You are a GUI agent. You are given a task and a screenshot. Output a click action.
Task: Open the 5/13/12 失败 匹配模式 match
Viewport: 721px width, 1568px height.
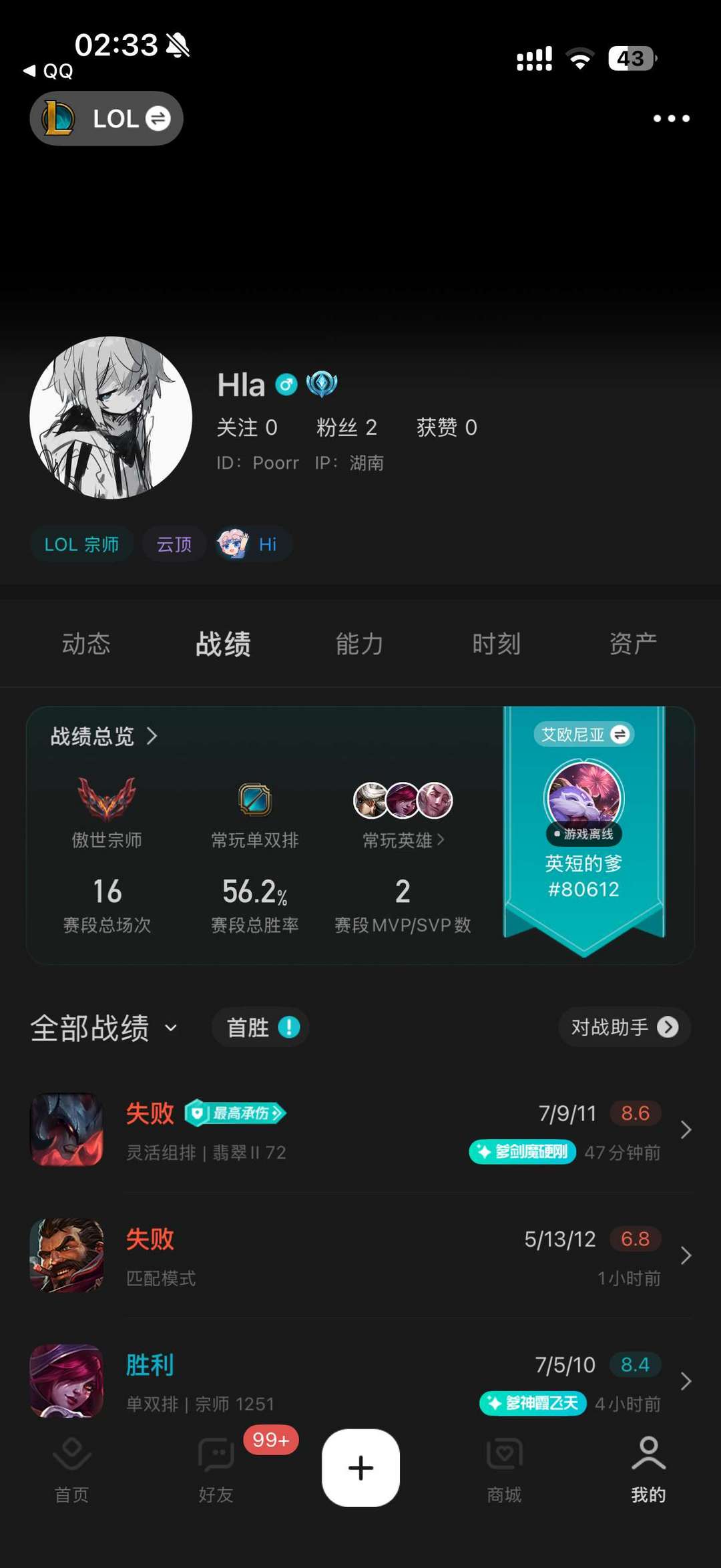[360, 1256]
